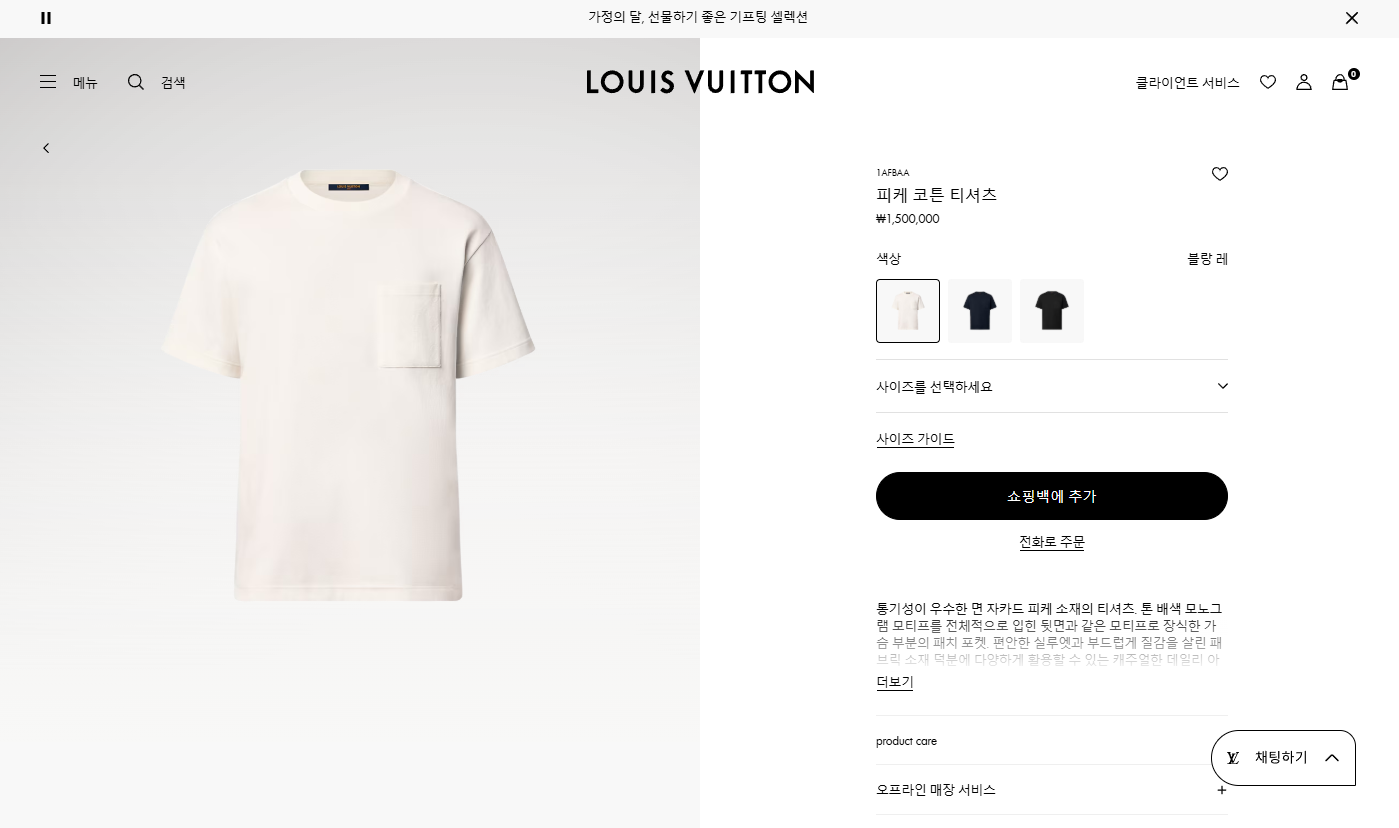Dismiss the gifting selection banner
1399x828 pixels.
[1351, 18]
